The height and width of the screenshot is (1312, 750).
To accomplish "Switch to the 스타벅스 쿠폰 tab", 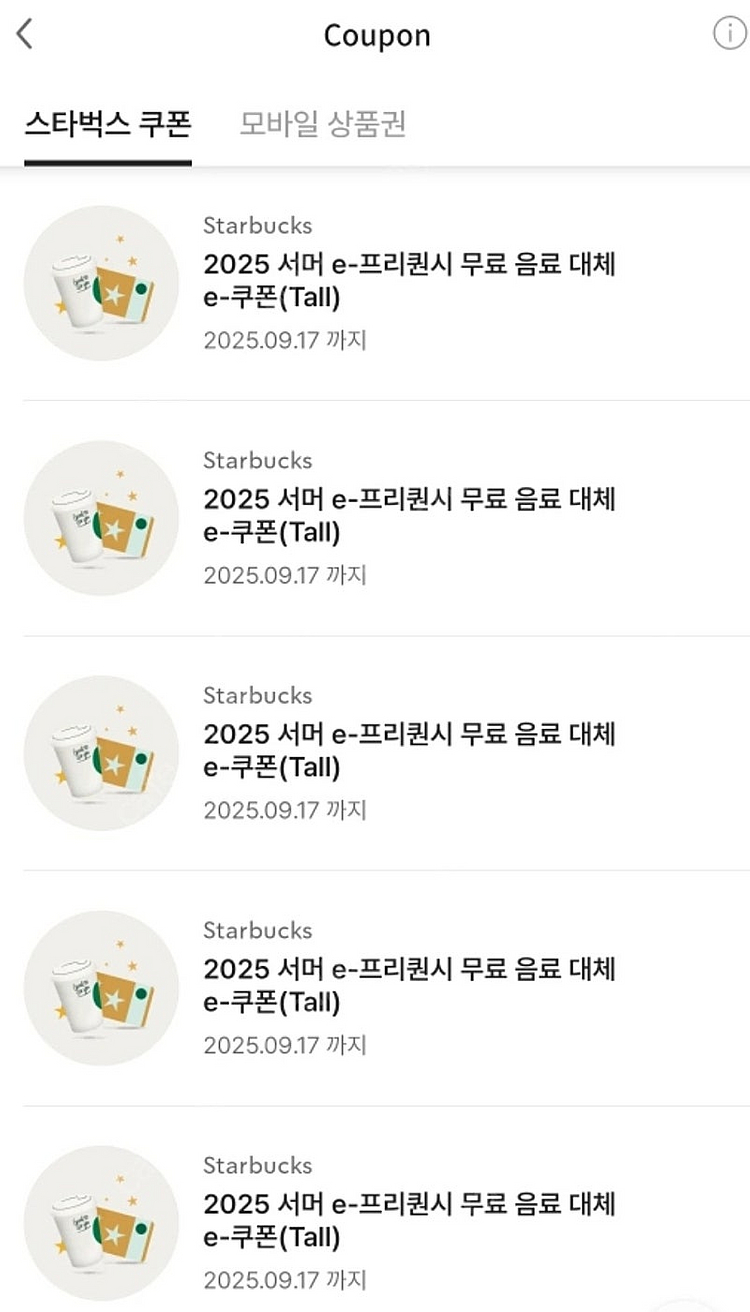I will [x=108, y=125].
